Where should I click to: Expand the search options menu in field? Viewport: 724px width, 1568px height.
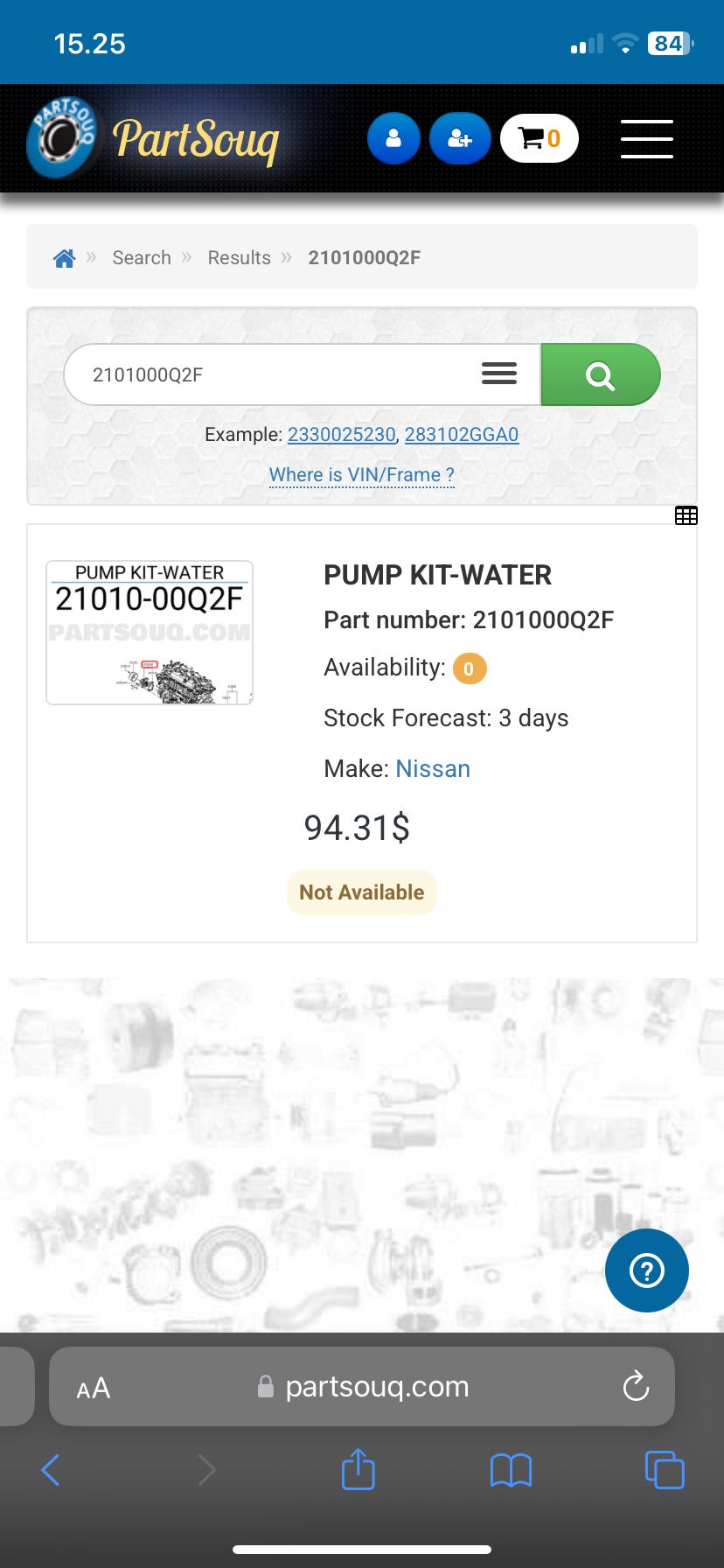point(499,374)
